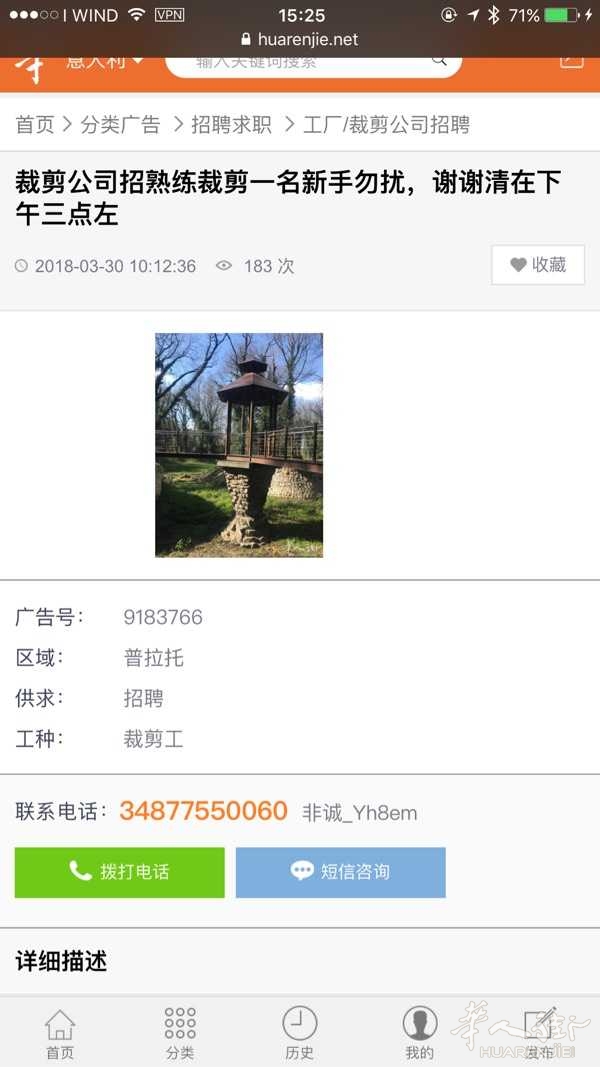Open the 历史 tab
Viewport: 600px width, 1067px height.
point(300,1033)
